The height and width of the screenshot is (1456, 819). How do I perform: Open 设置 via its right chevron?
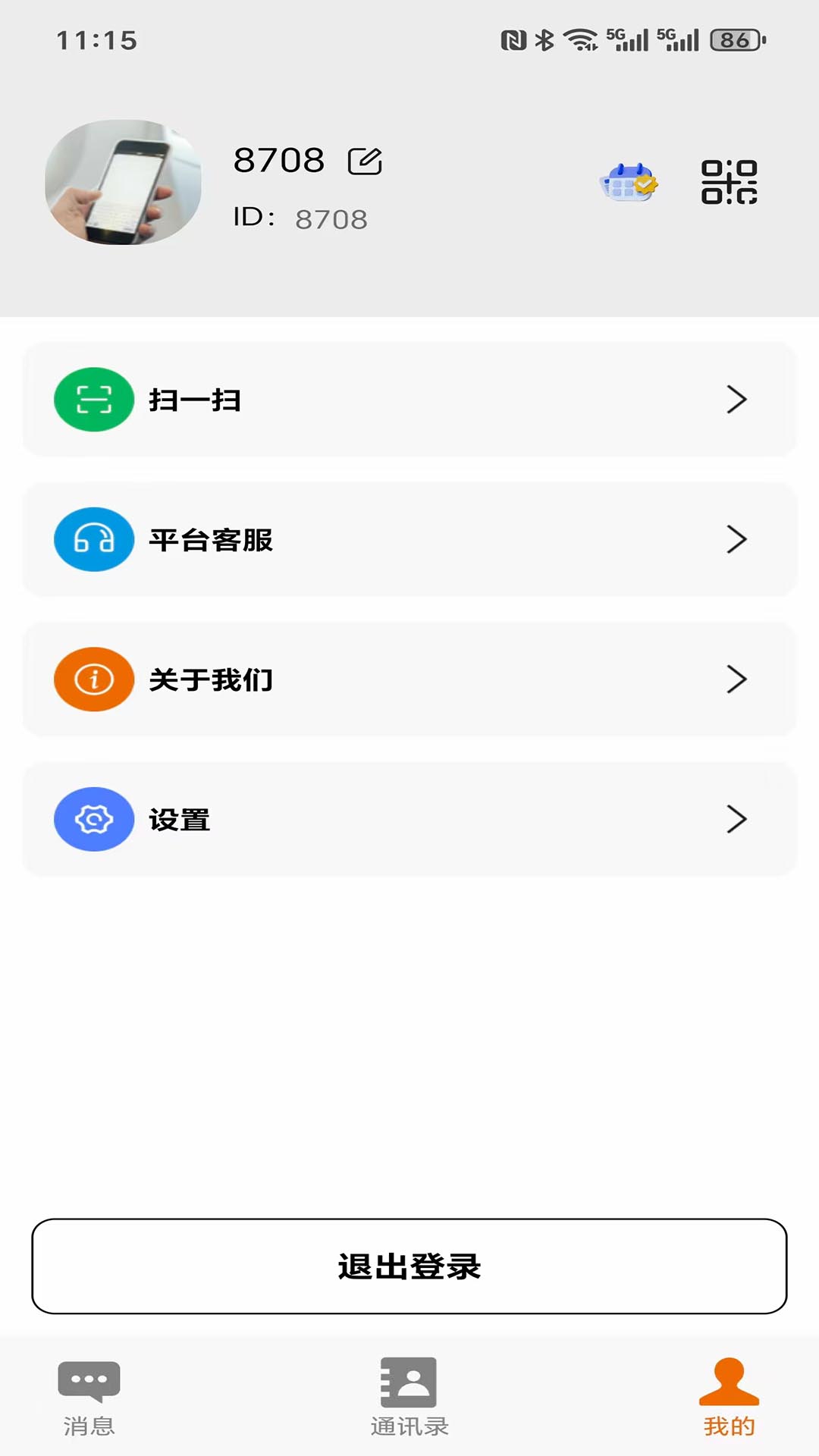click(x=736, y=818)
